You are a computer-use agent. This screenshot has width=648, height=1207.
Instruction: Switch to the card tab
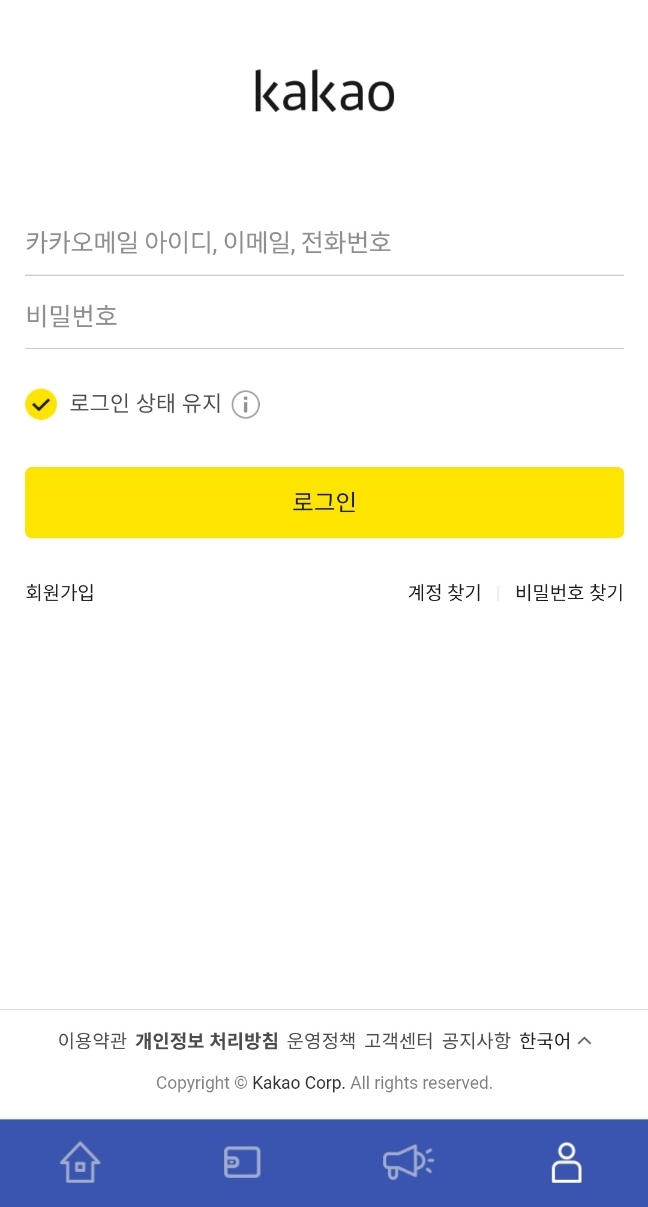pos(242,1162)
